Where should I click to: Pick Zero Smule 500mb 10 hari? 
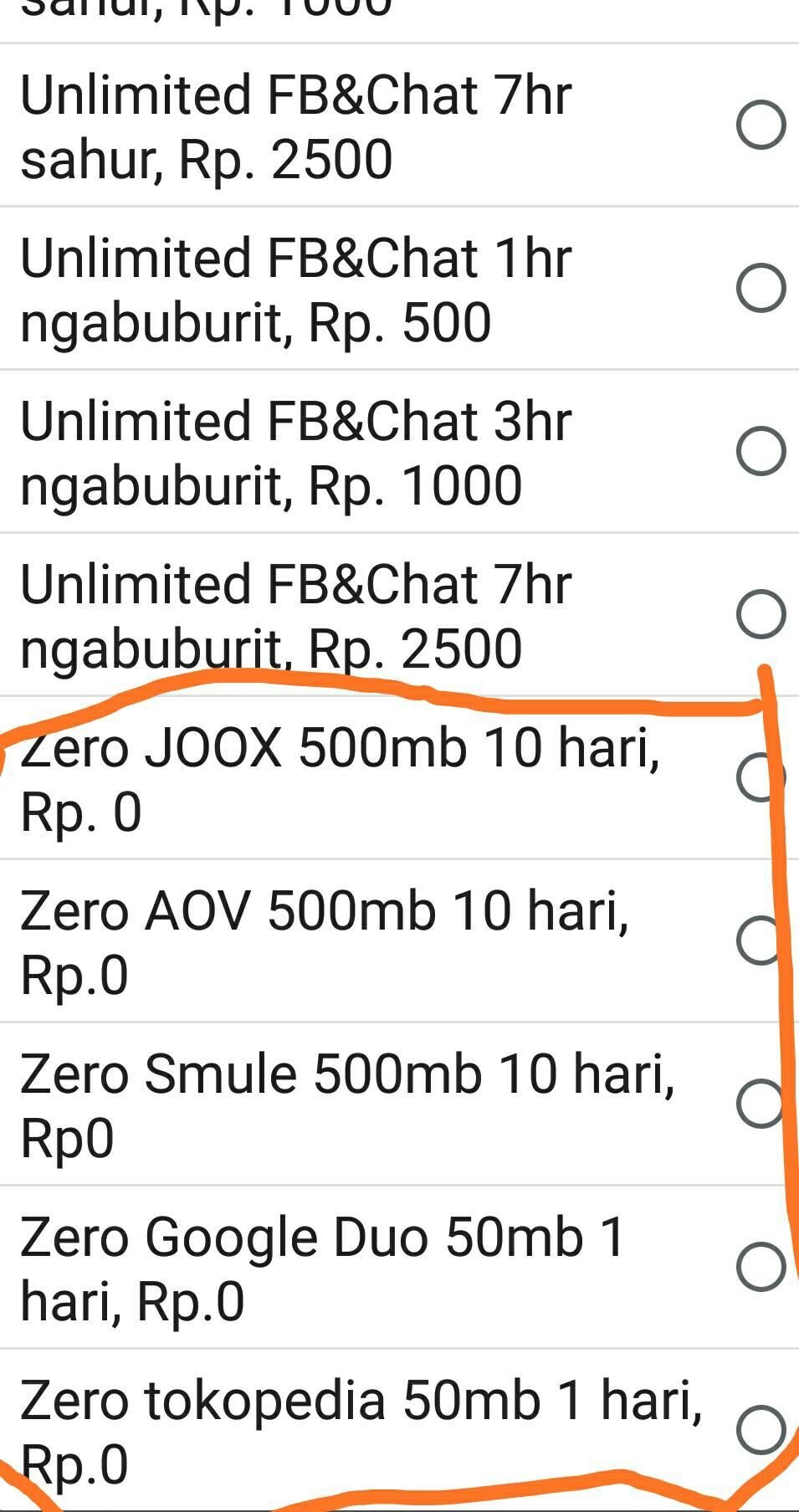click(399, 1105)
